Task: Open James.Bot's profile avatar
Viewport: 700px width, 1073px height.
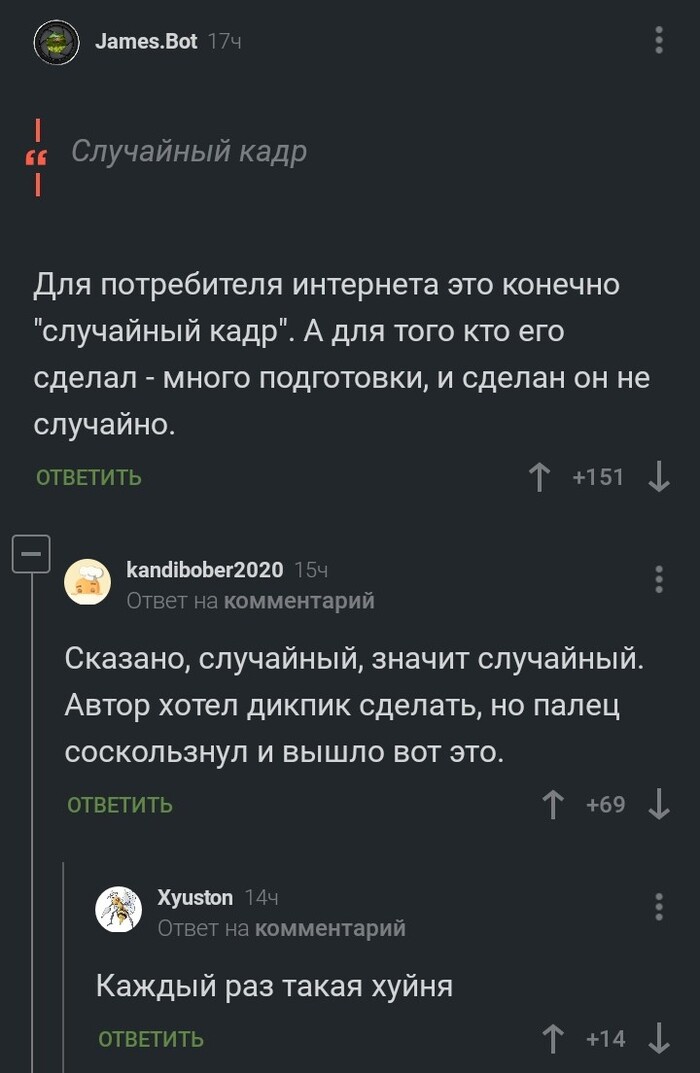Action: pyautogui.click(x=57, y=41)
